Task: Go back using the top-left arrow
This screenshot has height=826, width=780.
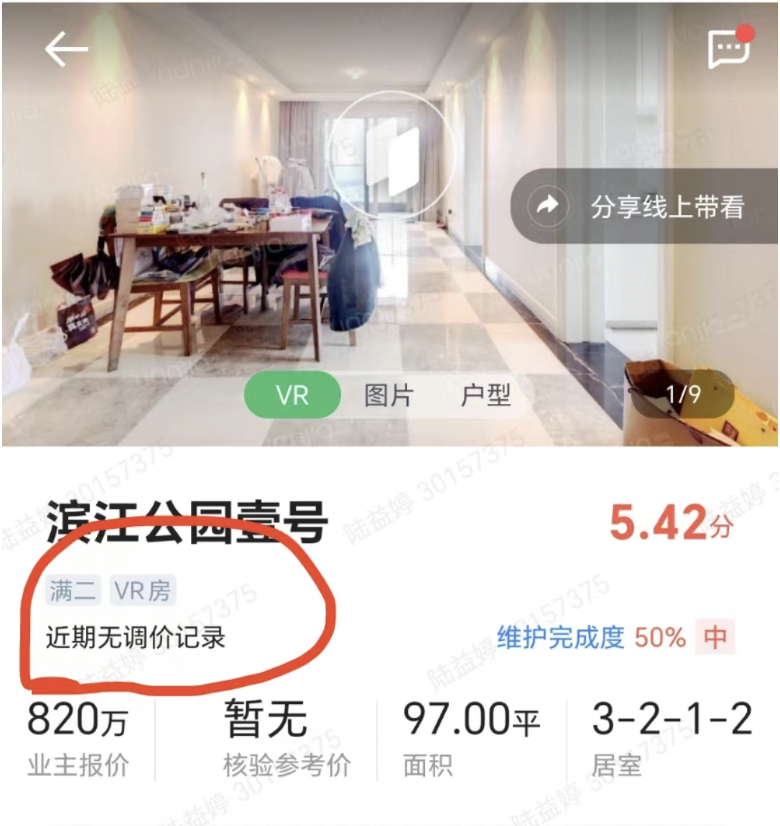Action: click(x=66, y=49)
